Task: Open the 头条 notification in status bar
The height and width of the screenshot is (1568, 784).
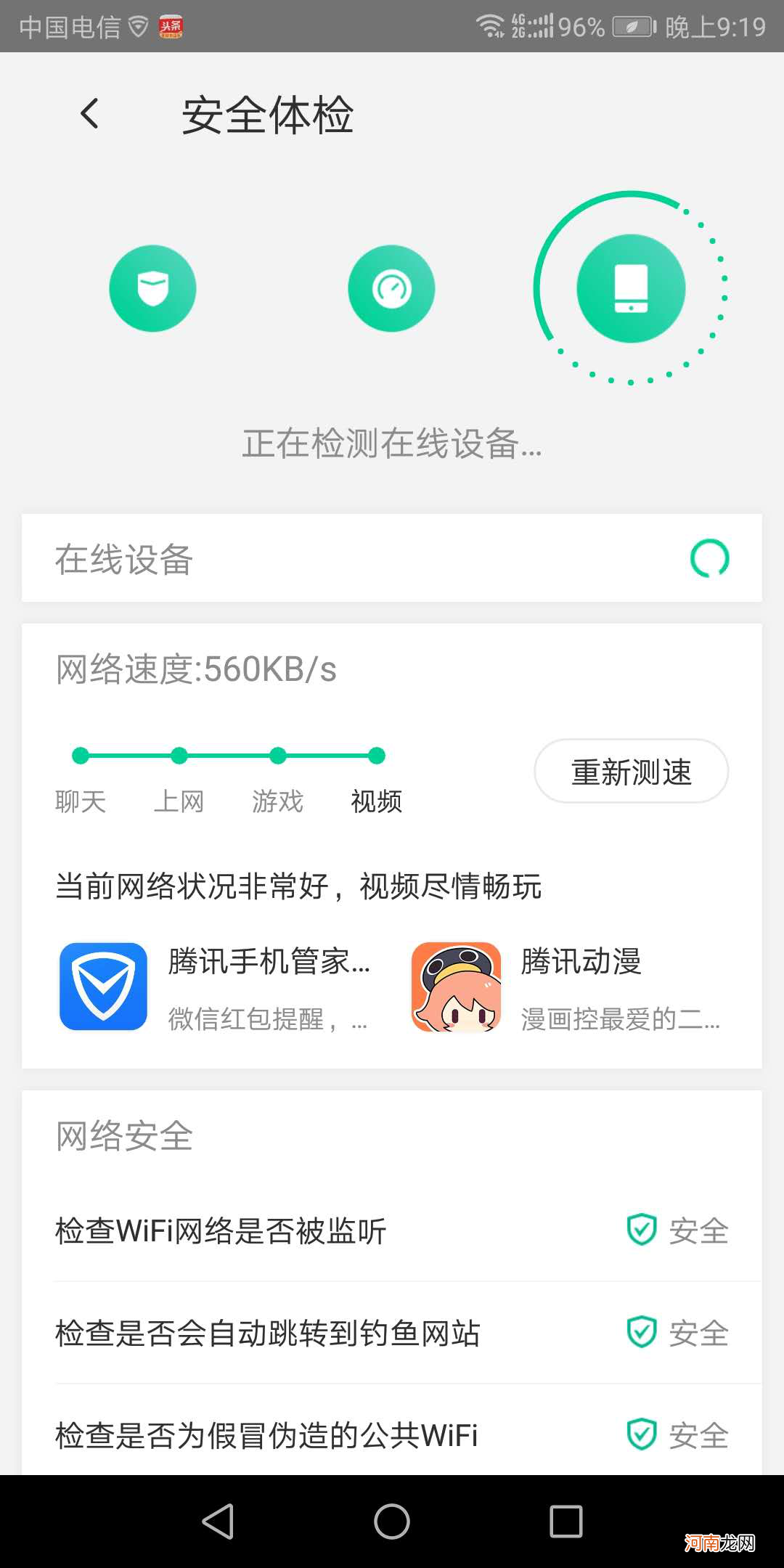Action: coord(172,25)
